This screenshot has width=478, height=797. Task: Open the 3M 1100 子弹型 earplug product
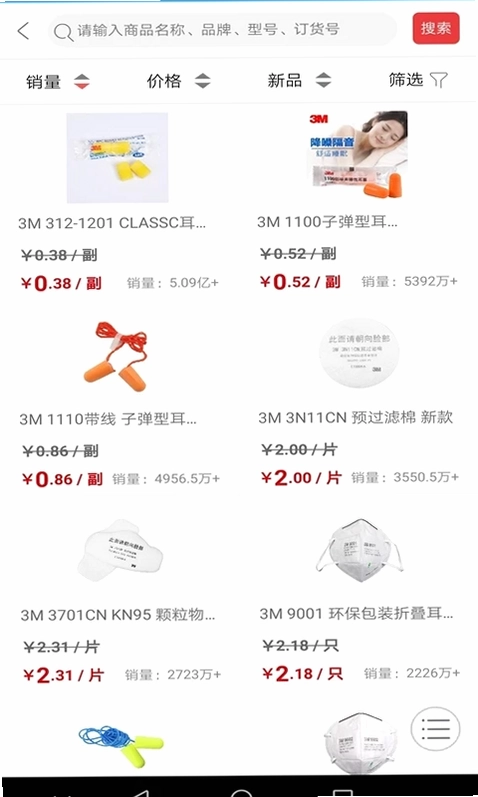tap(358, 200)
